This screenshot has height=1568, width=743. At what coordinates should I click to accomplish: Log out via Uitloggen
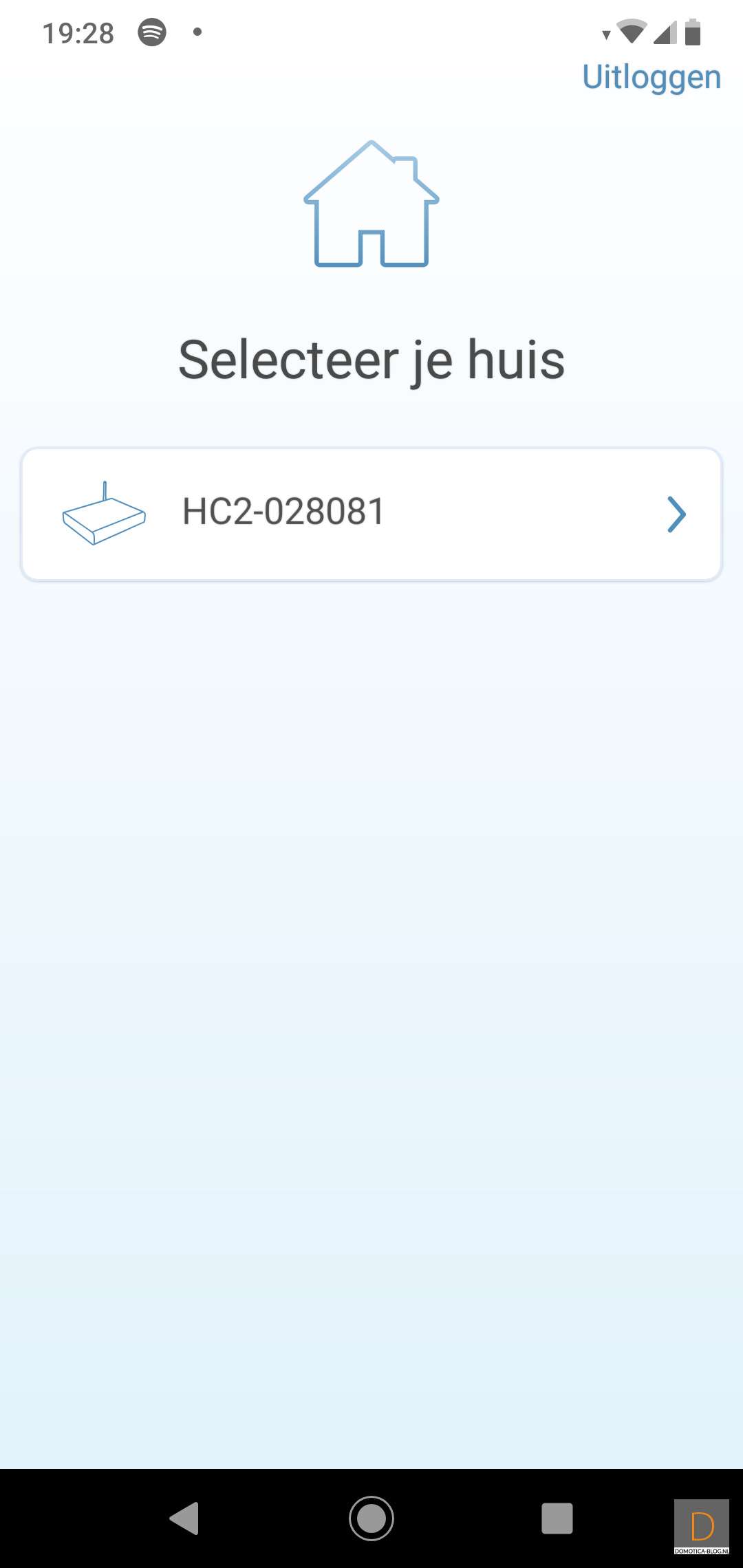coord(651,77)
